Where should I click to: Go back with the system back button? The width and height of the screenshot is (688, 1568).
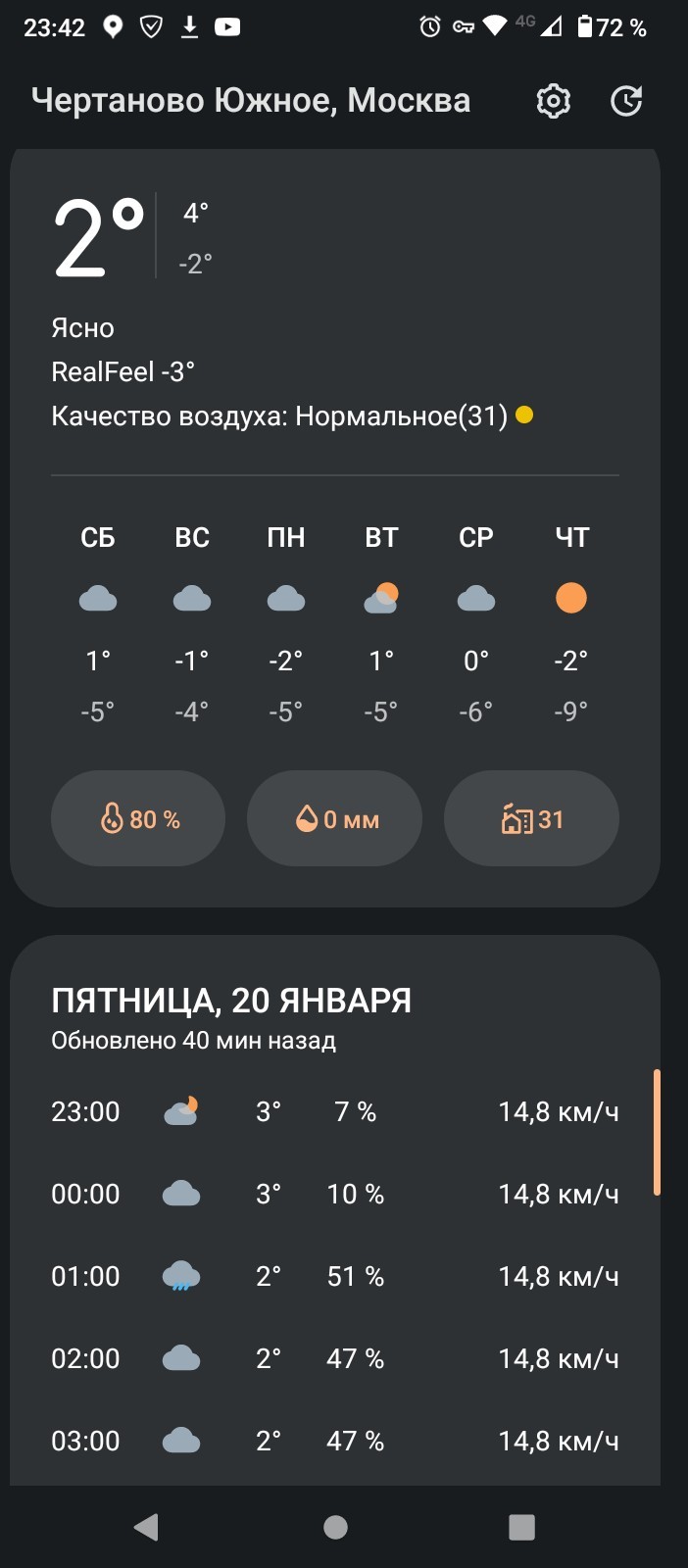point(146,1527)
